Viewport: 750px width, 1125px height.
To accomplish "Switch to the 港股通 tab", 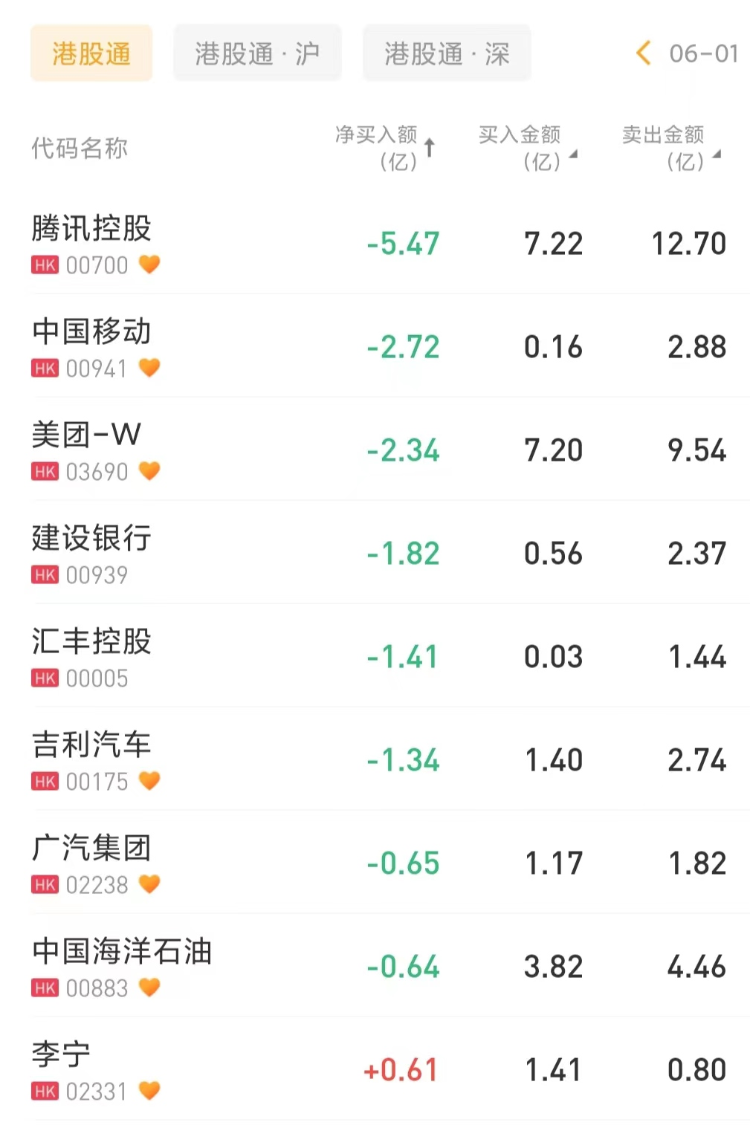I will pyautogui.click(x=91, y=53).
